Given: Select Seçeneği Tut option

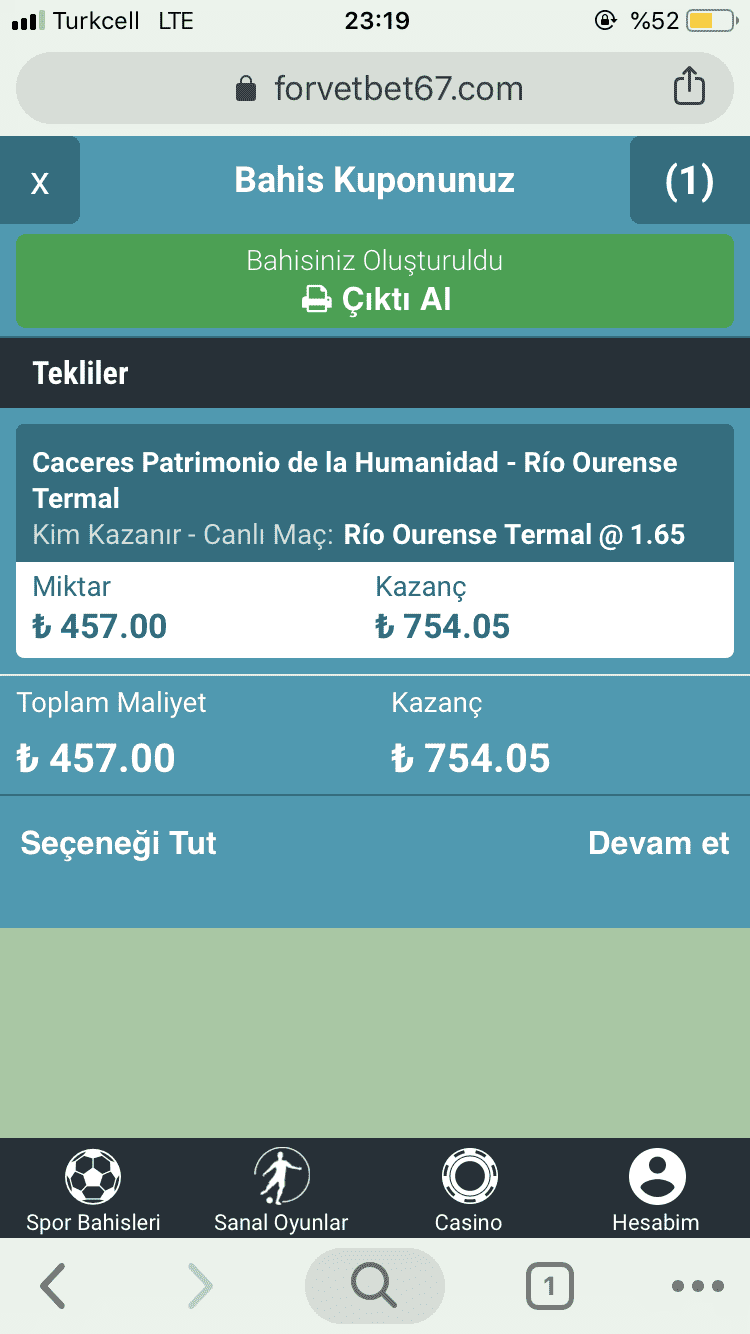Looking at the screenshot, I should [119, 843].
